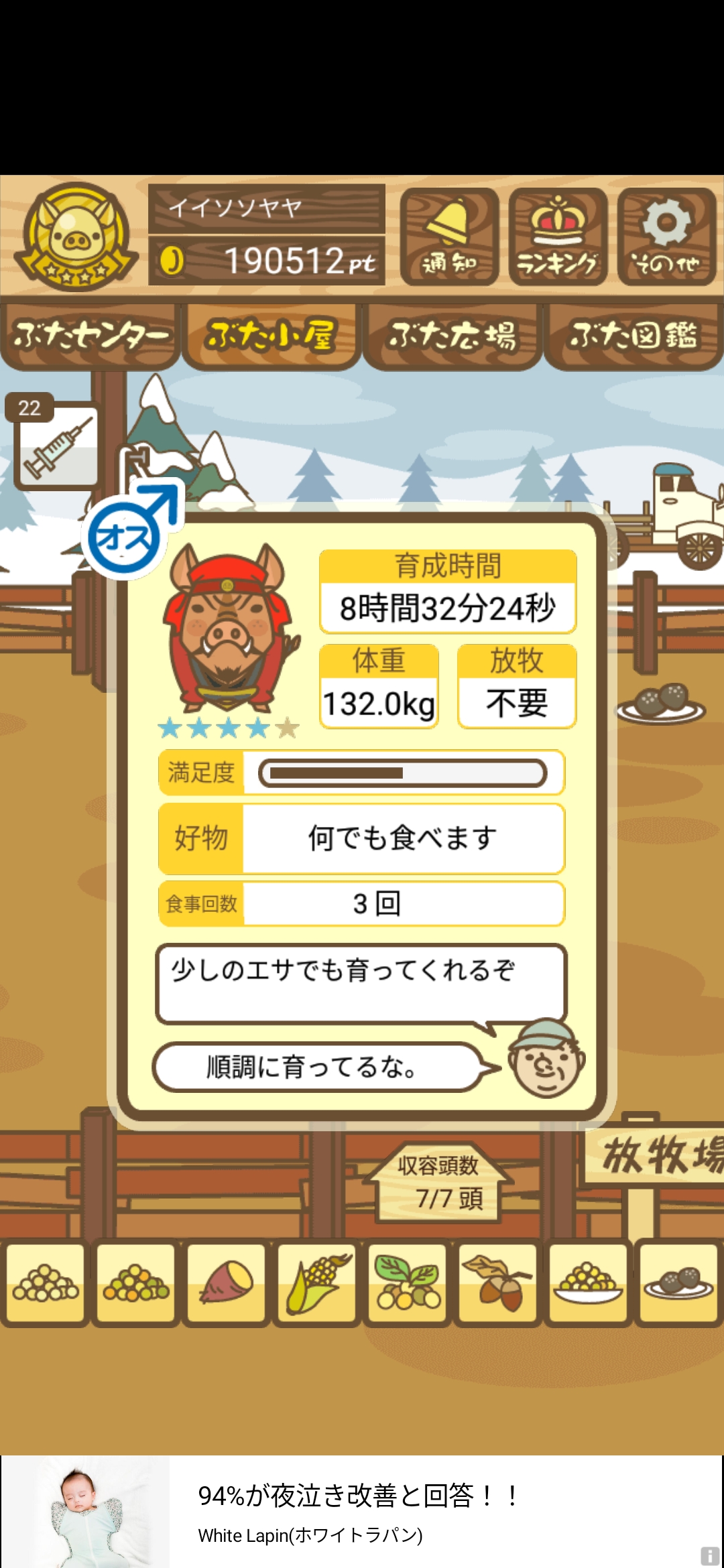Open the その他 settings menu
Viewport: 724px width, 1568px height.
click(666, 237)
